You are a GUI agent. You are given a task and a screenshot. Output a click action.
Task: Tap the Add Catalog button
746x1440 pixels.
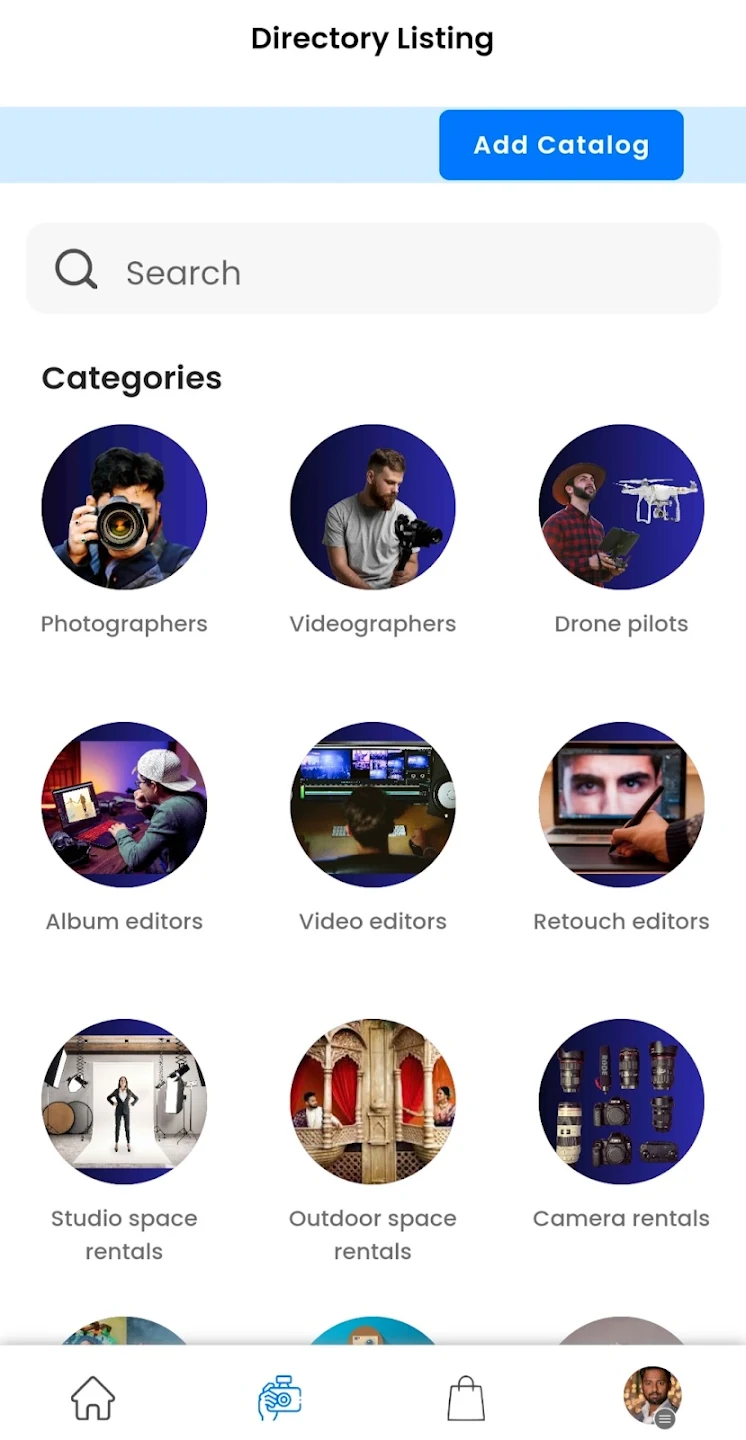(x=561, y=145)
